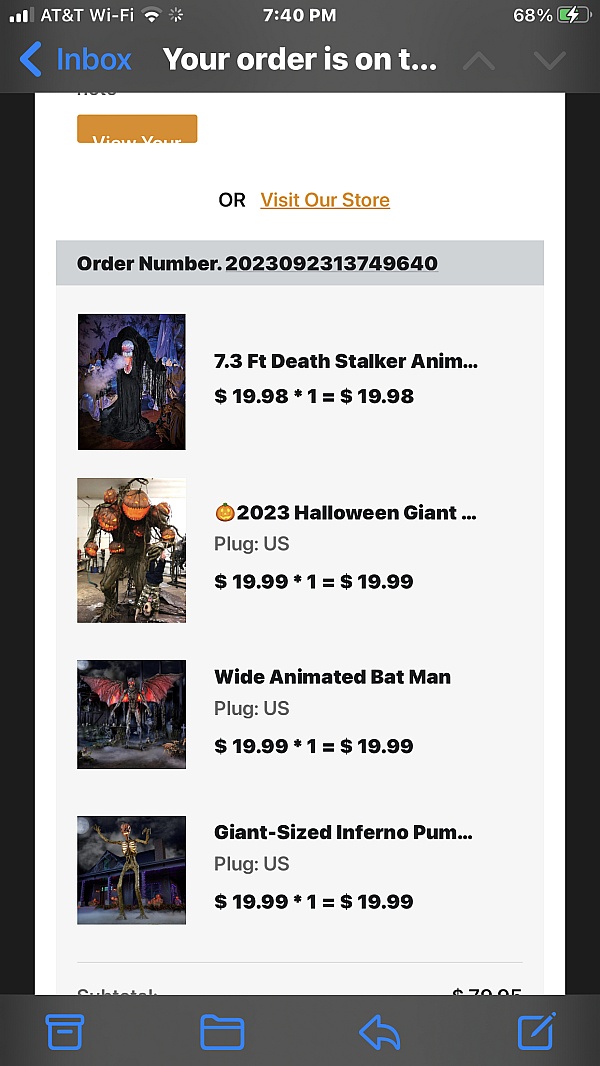Tap the orange View Your order button
This screenshot has height=1066, width=600.
click(x=137, y=130)
